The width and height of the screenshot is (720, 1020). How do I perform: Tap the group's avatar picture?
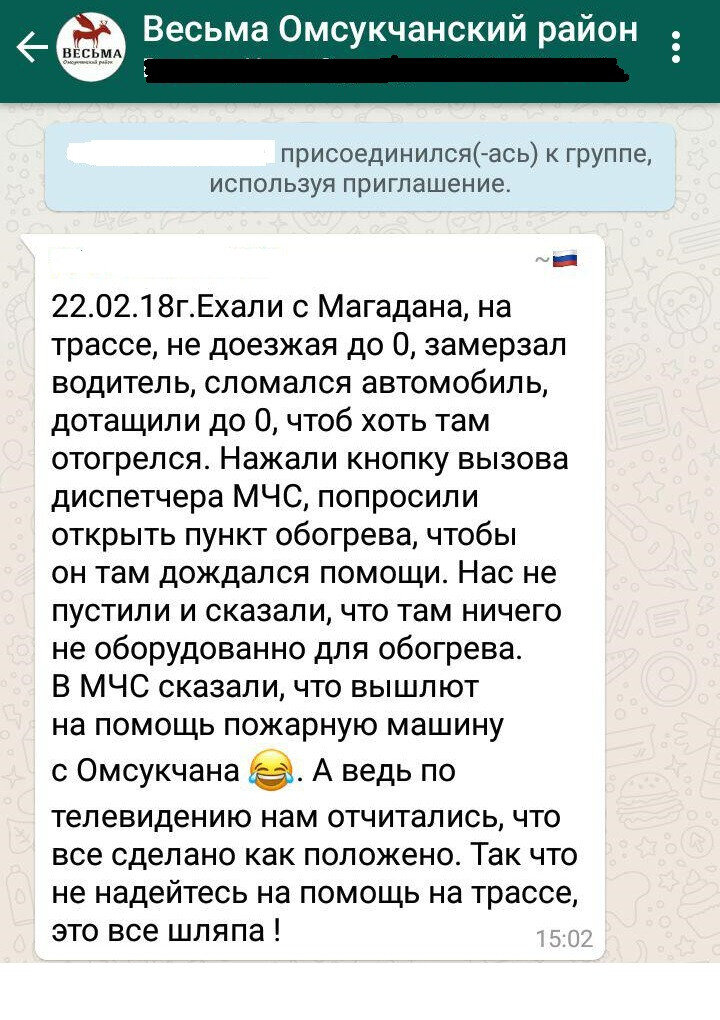[x=91, y=48]
